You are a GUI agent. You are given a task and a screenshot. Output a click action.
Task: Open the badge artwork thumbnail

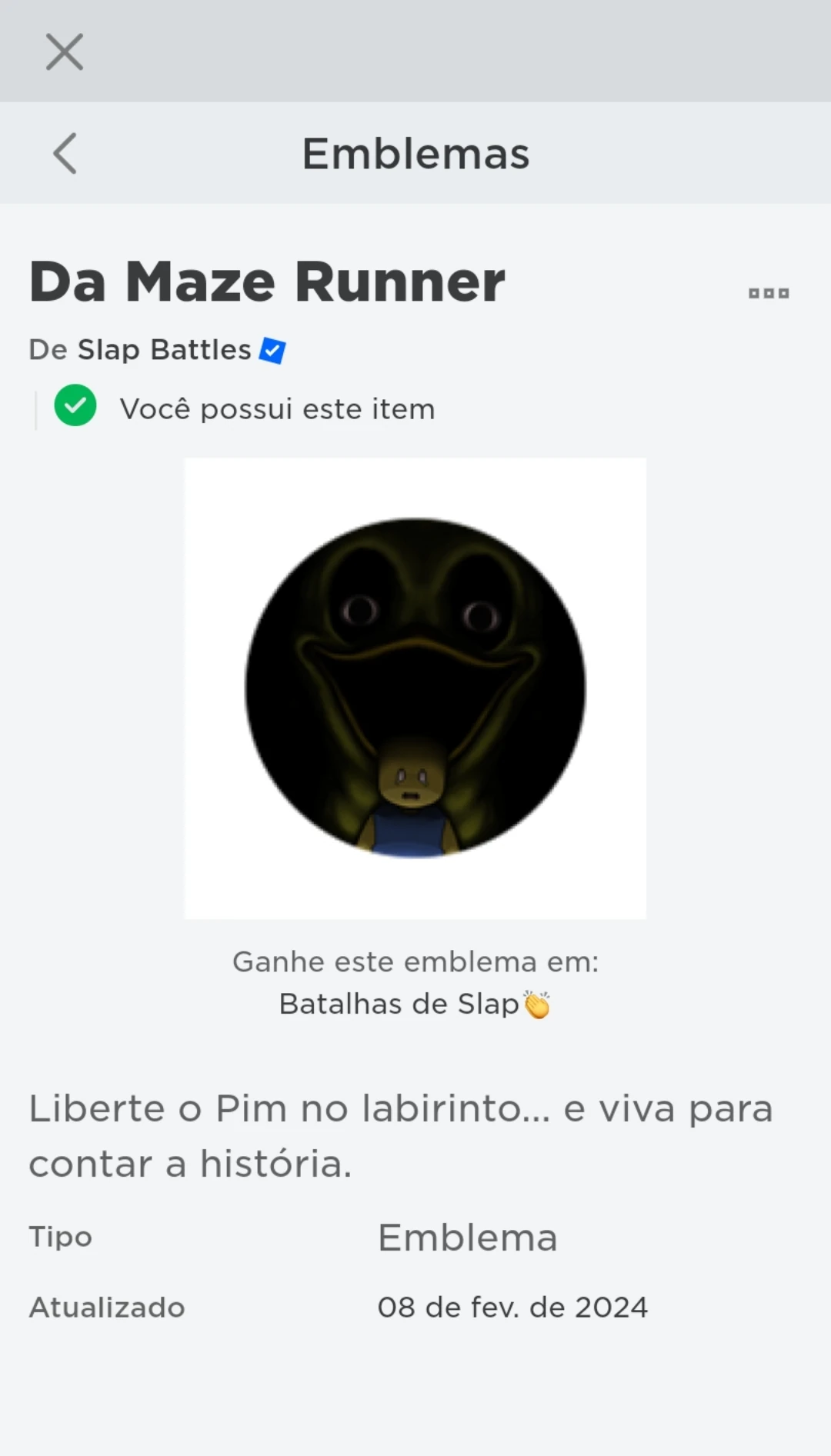[x=415, y=687]
